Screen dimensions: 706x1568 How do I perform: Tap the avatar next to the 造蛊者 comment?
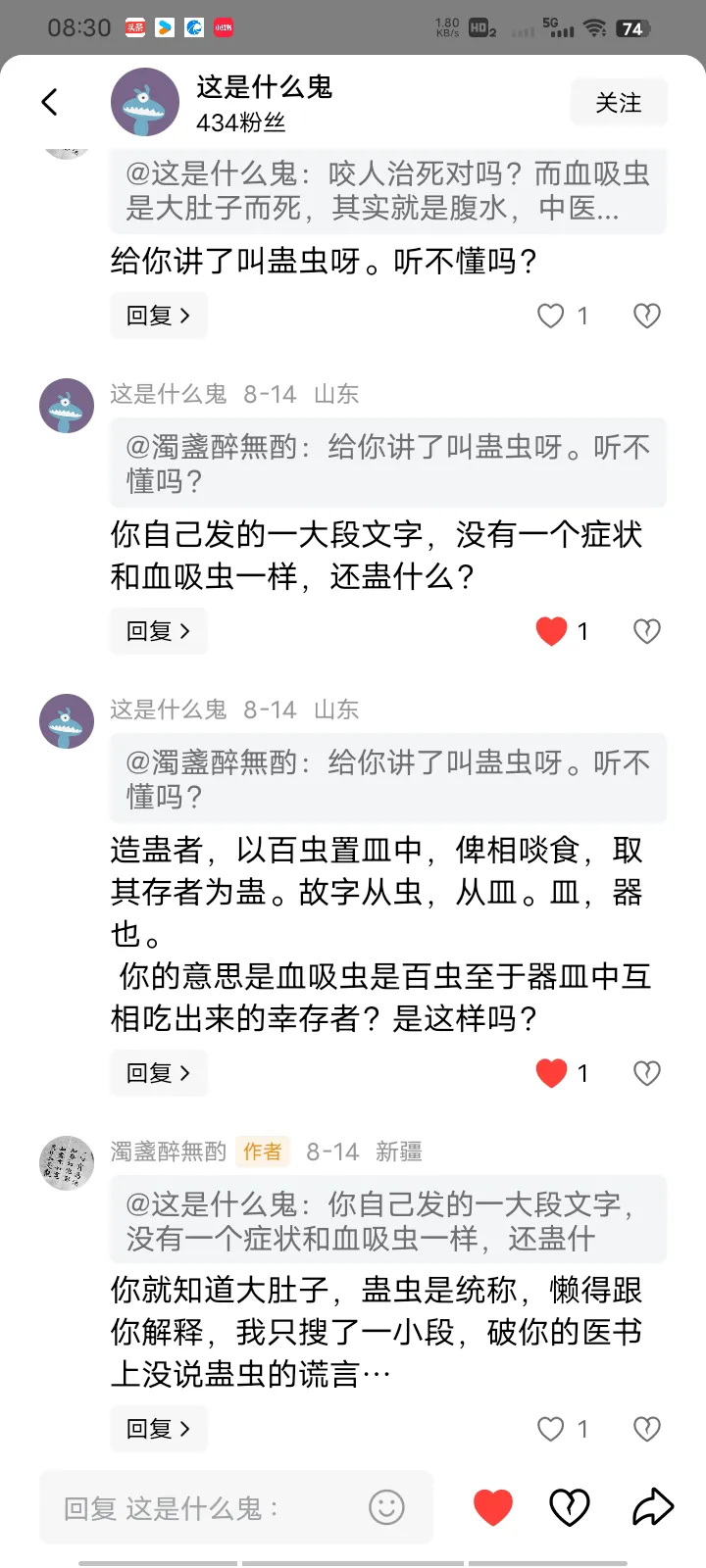tap(65, 720)
